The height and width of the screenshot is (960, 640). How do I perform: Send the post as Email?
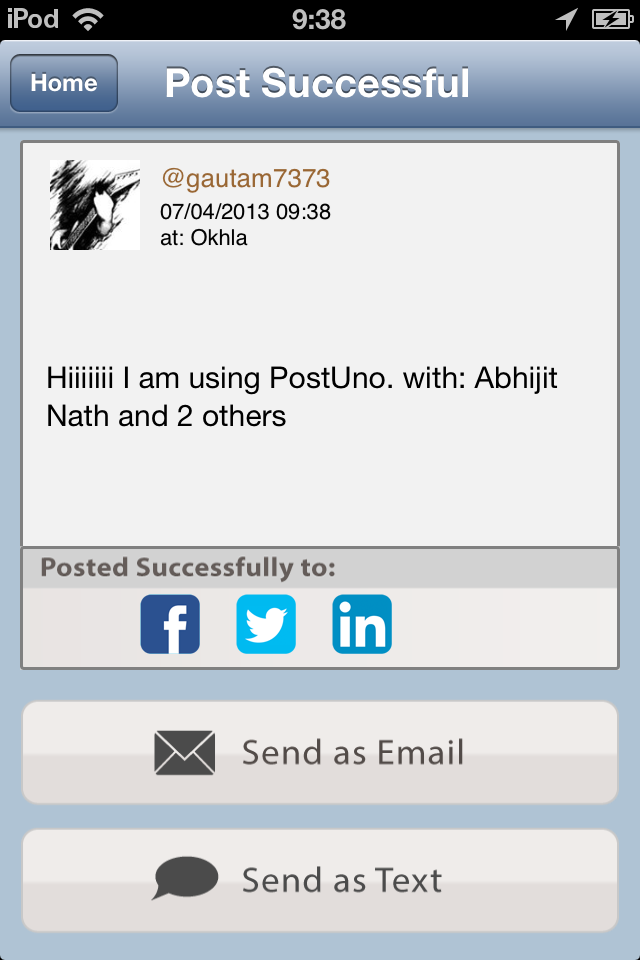[320, 752]
